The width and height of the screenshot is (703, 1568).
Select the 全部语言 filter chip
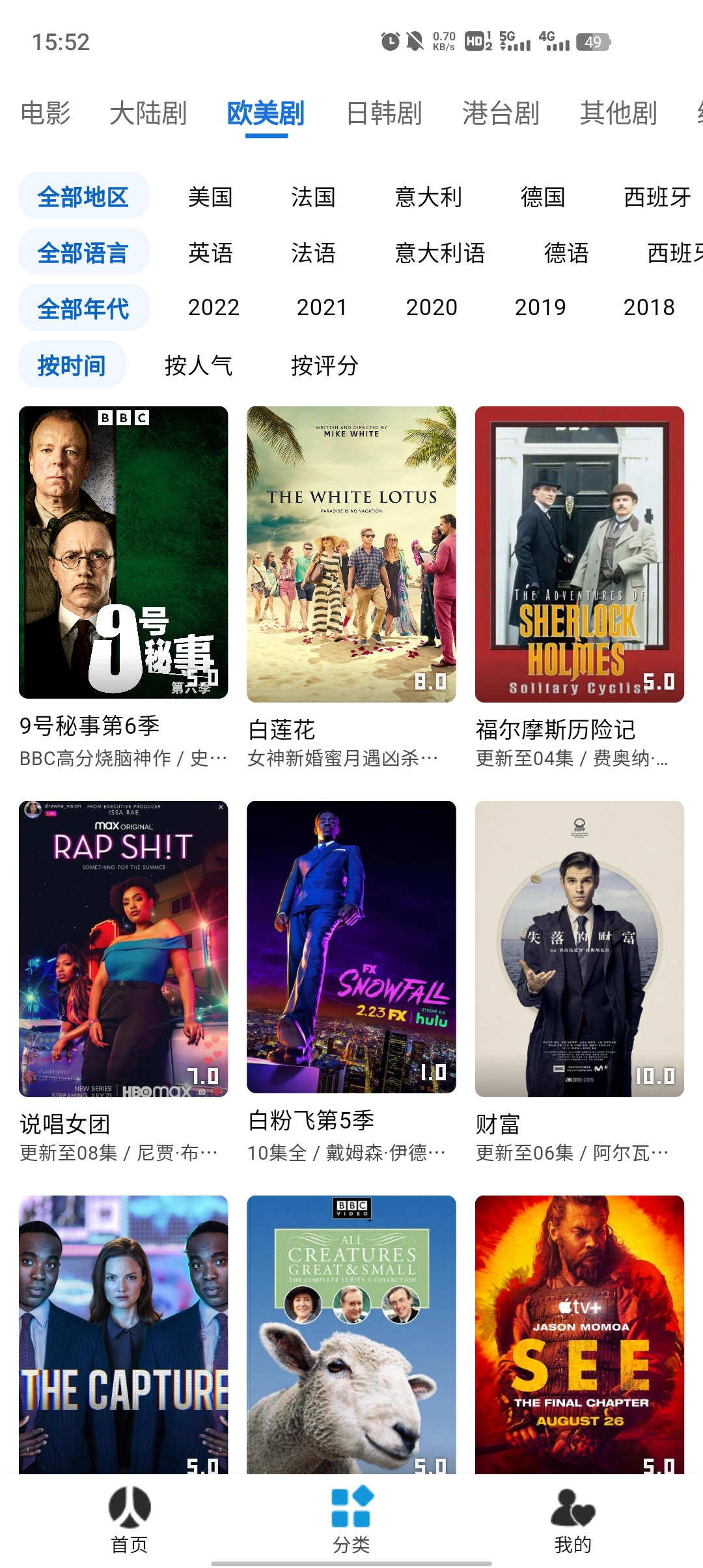[84, 251]
